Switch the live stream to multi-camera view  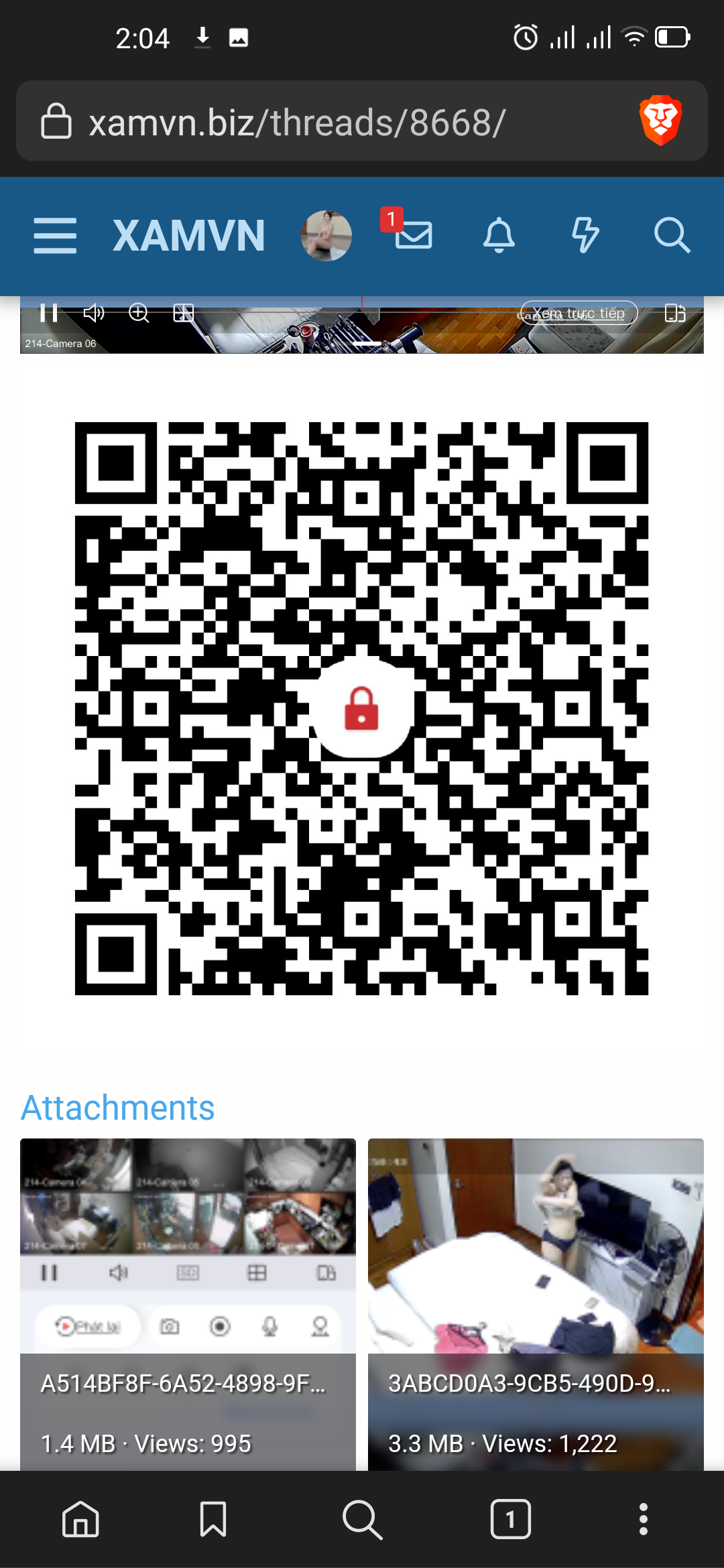pyautogui.click(x=182, y=313)
